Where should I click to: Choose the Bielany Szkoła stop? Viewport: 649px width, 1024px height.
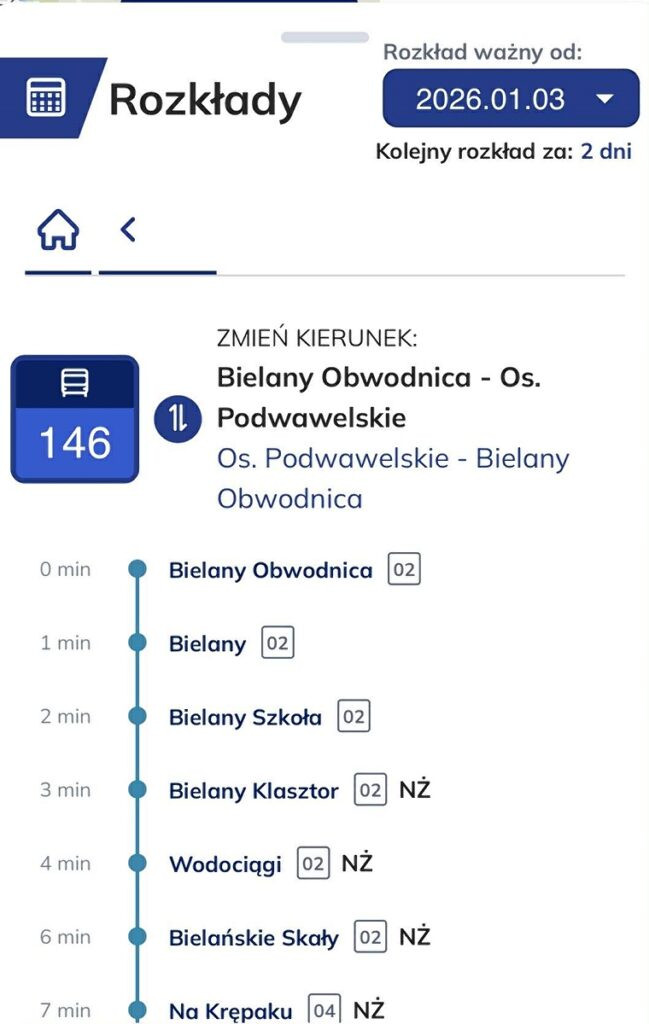[x=245, y=717]
